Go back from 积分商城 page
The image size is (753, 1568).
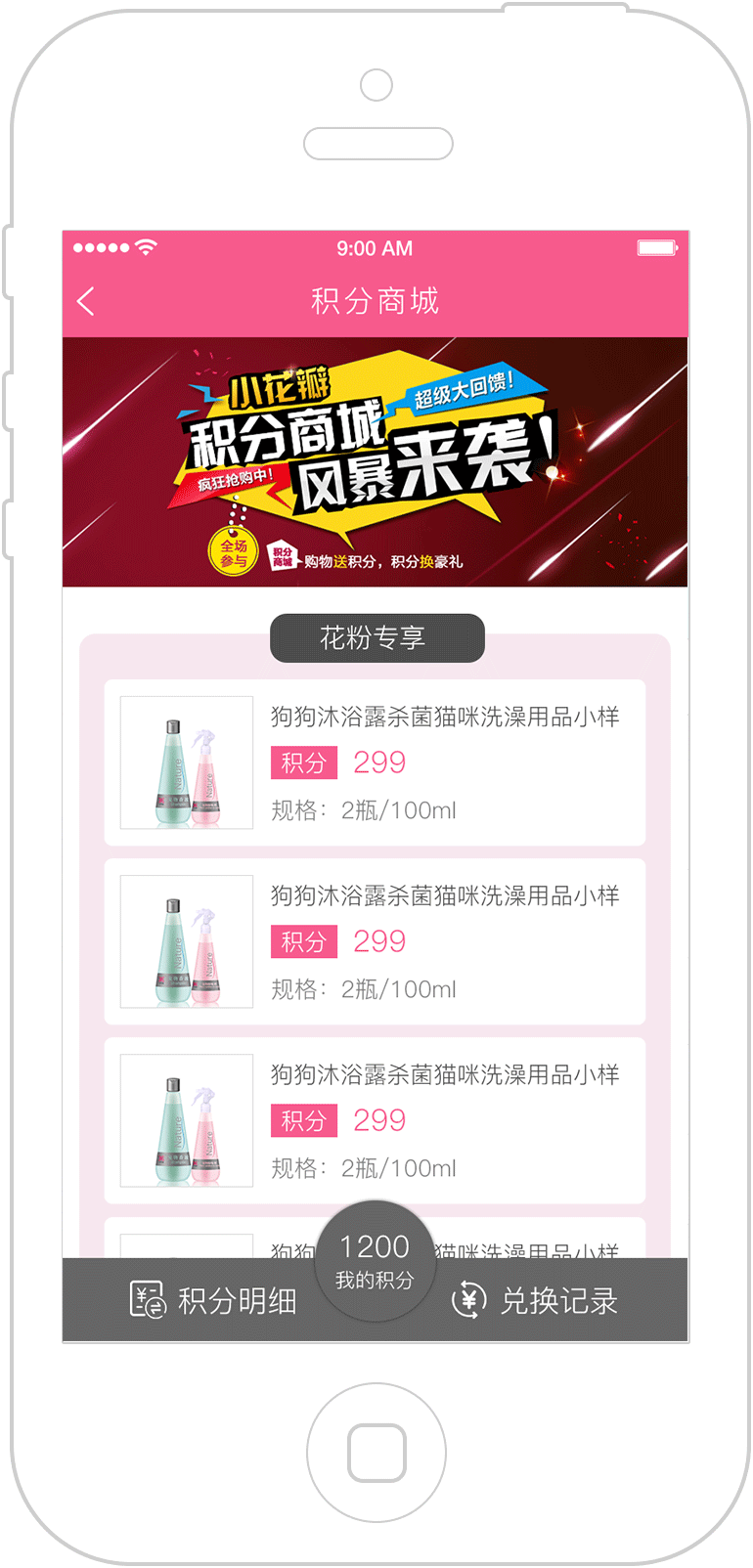coord(86,301)
